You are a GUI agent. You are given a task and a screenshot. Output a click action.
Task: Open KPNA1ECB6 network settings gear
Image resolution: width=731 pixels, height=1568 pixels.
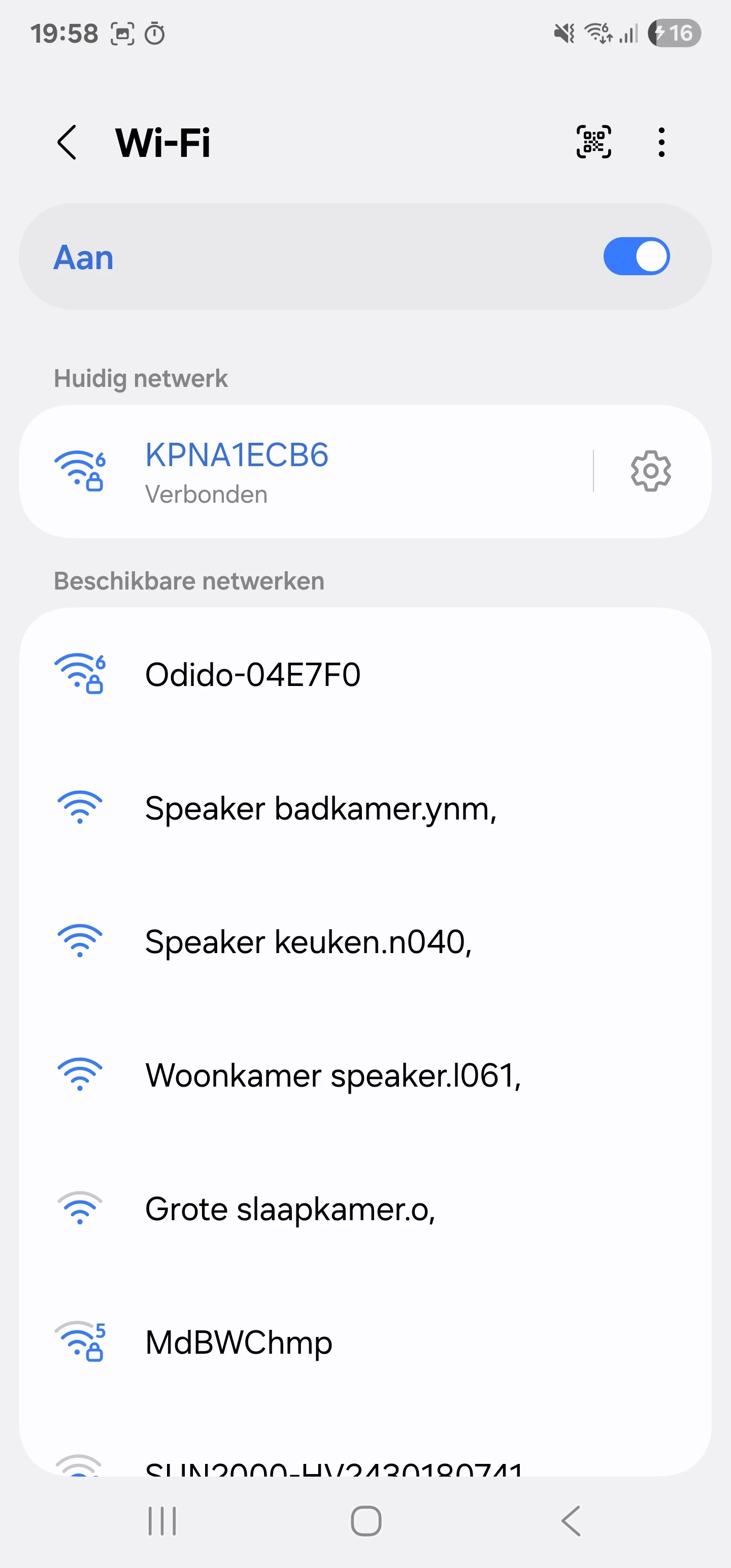[651, 471]
